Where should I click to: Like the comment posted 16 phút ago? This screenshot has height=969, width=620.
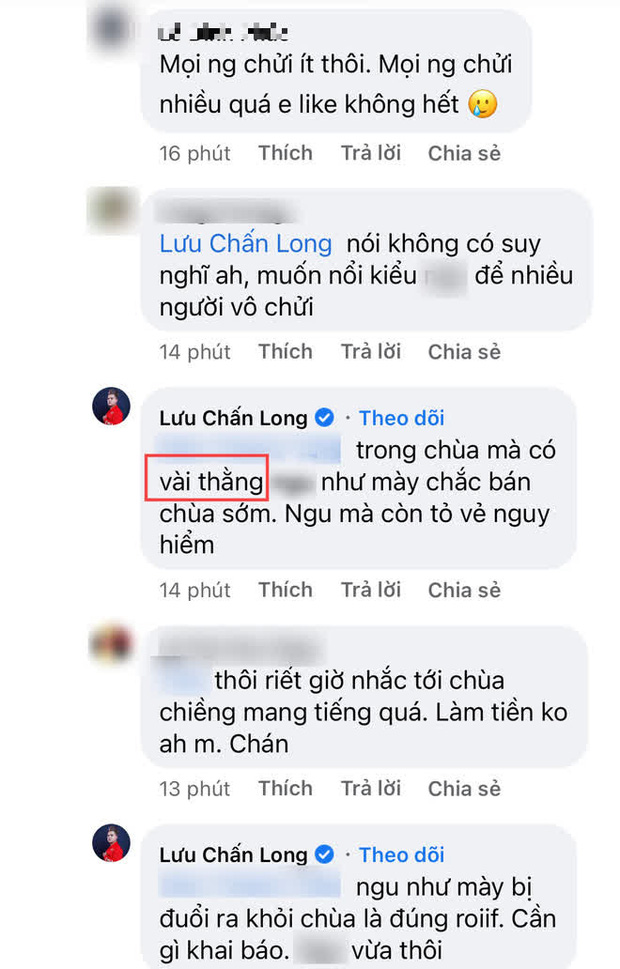[285, 153]
